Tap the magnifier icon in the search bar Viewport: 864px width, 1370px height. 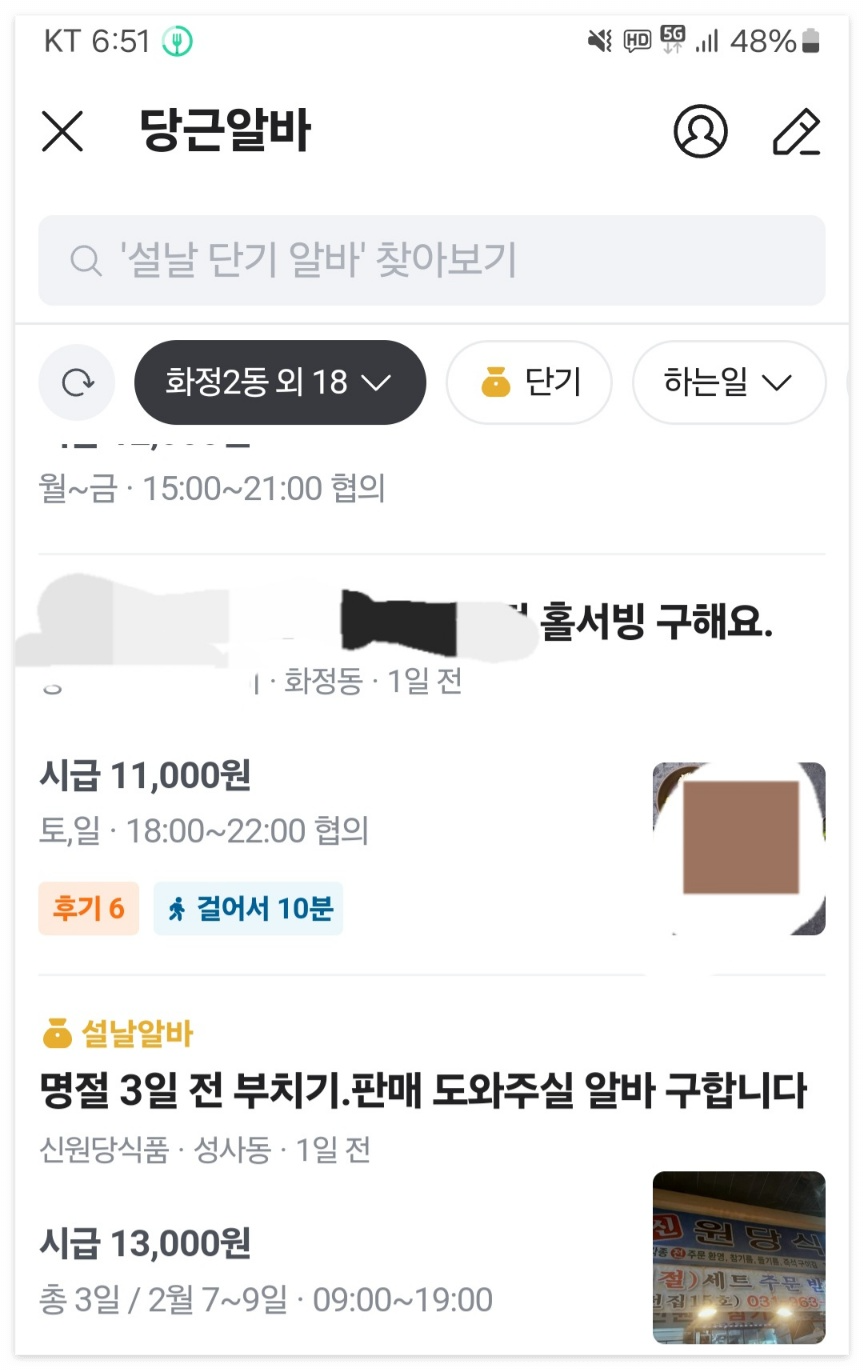point(85,260)
